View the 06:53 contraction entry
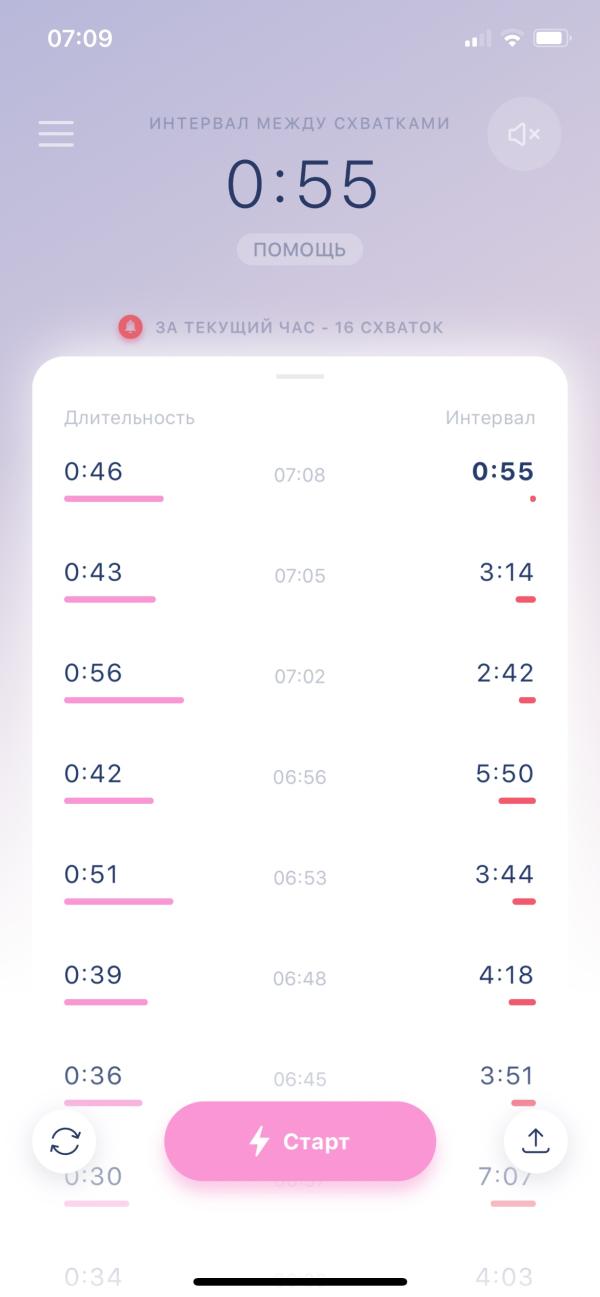The height and width of the screenshot is (1297, 600). click(x=300, y=880)
